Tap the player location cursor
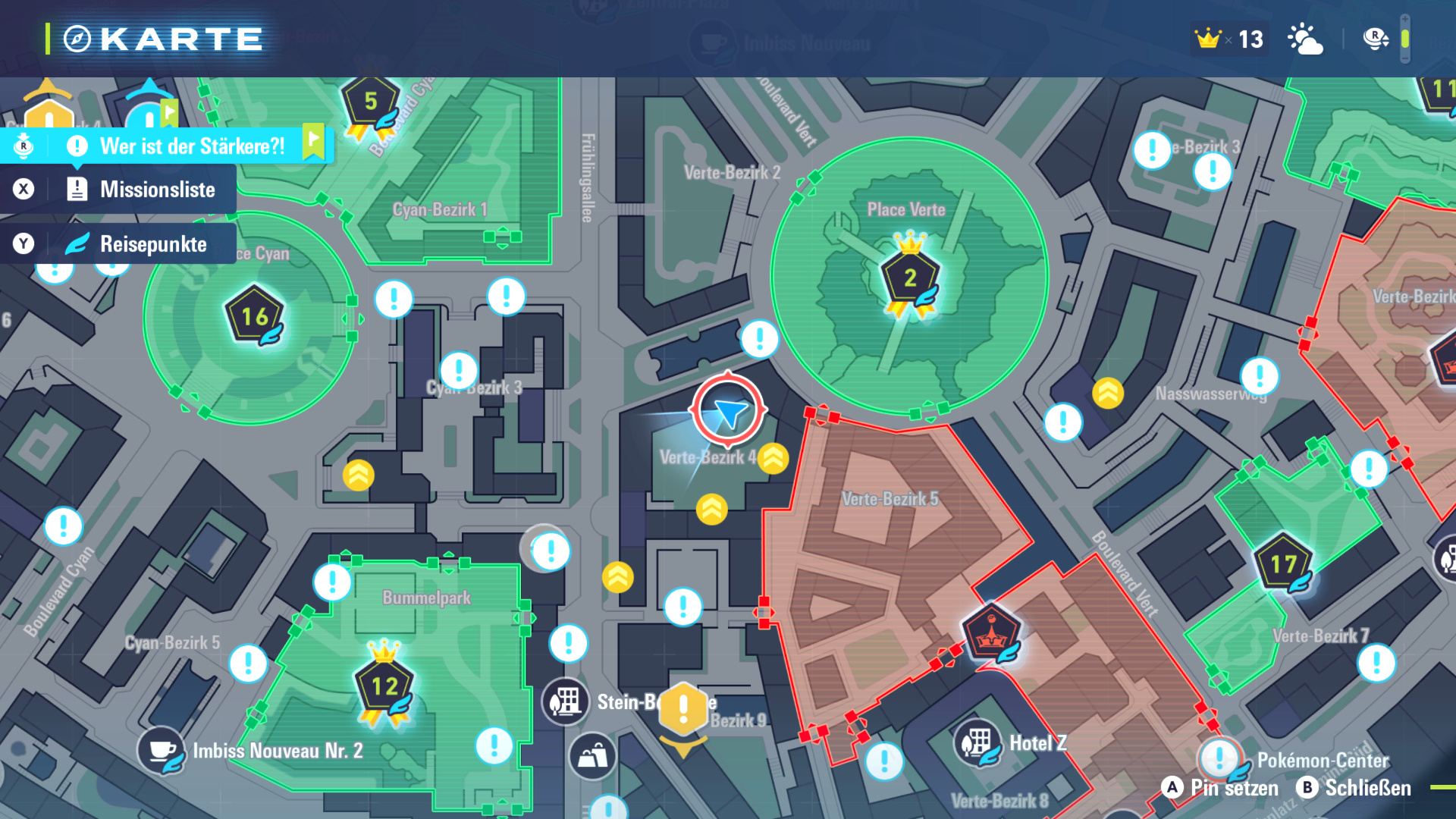Screen dimensions: 1456x819 pos(728,411)
